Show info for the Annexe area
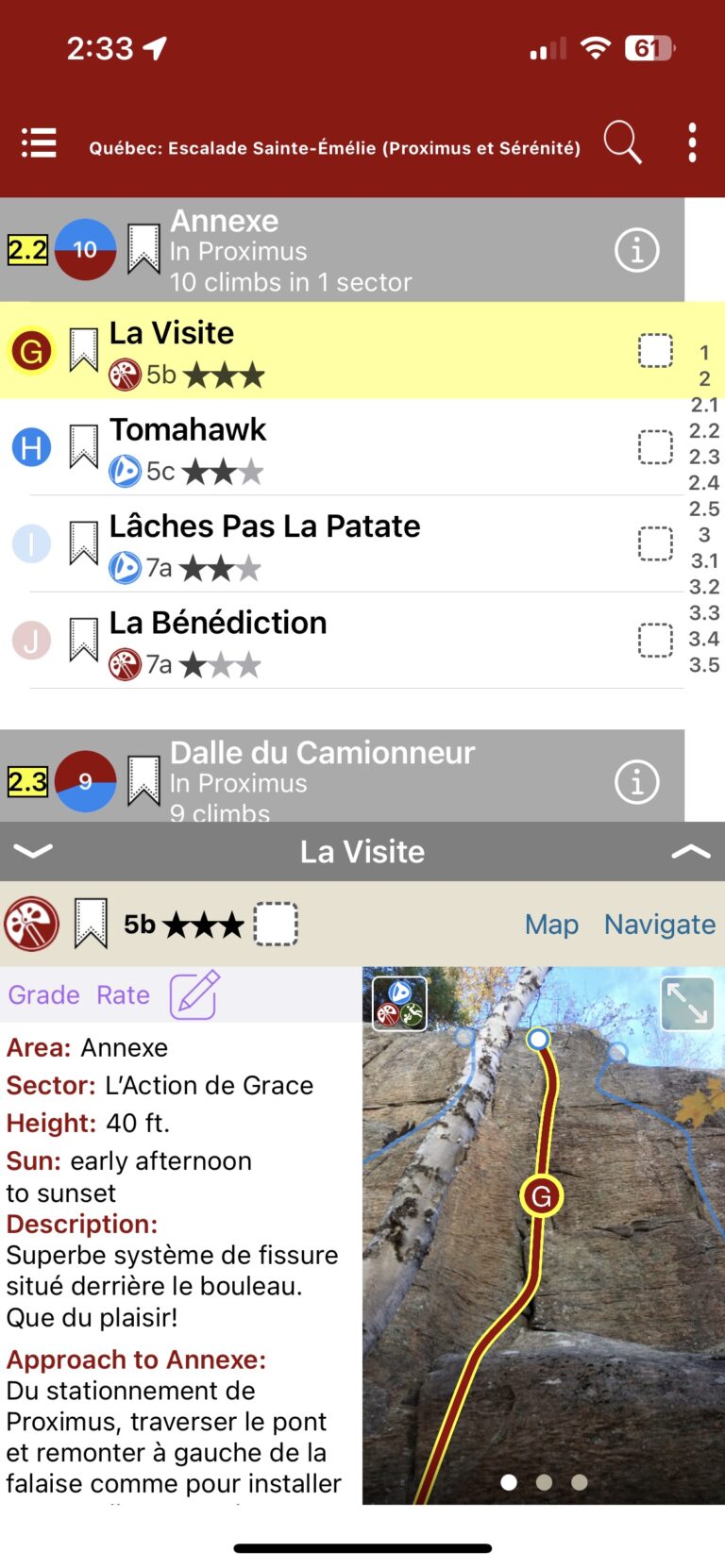Screen dimensions: 725x1568 pos(636,250)
